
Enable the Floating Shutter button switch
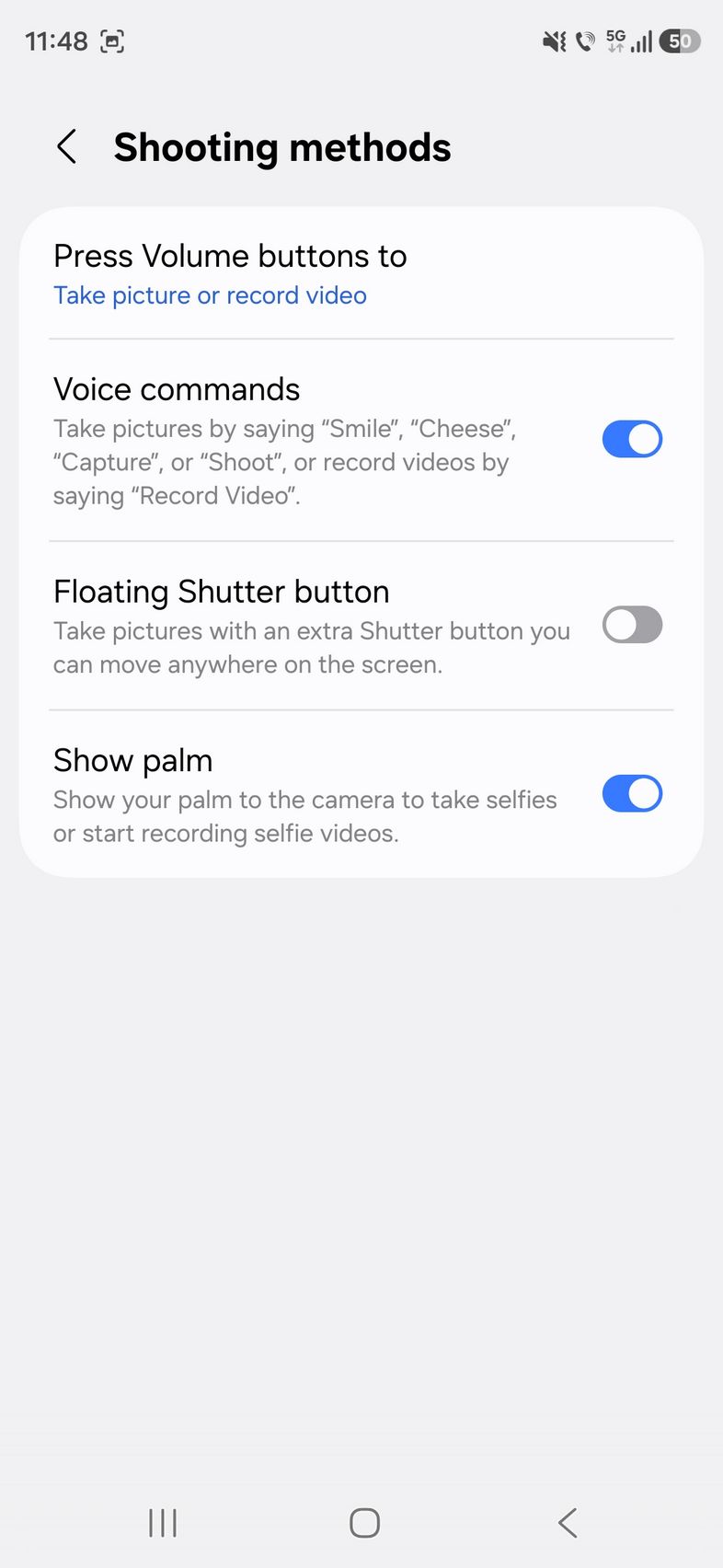(632, 626)
